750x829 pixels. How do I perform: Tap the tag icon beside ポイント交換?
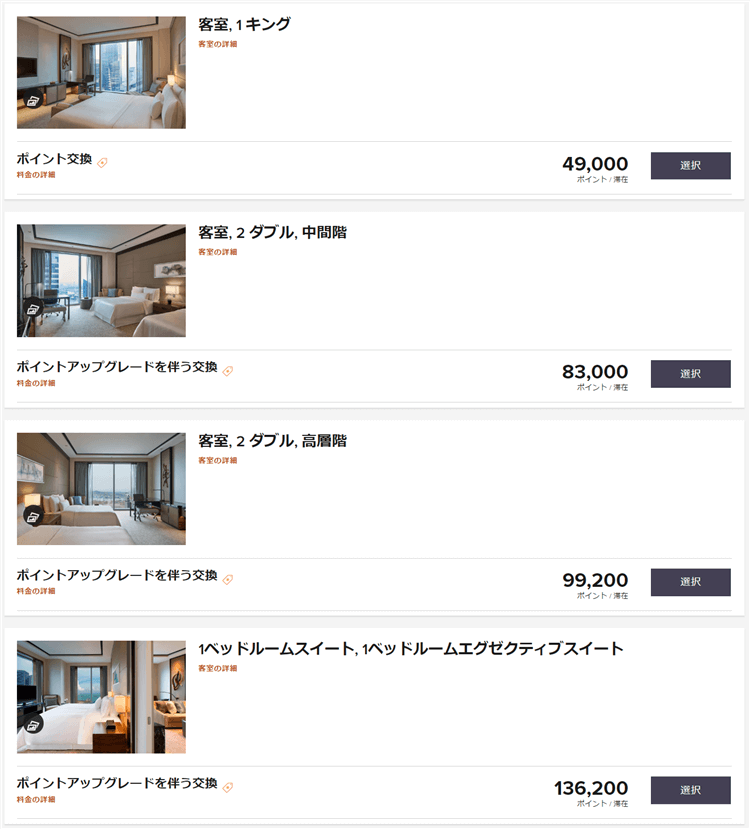click(102, 162)
